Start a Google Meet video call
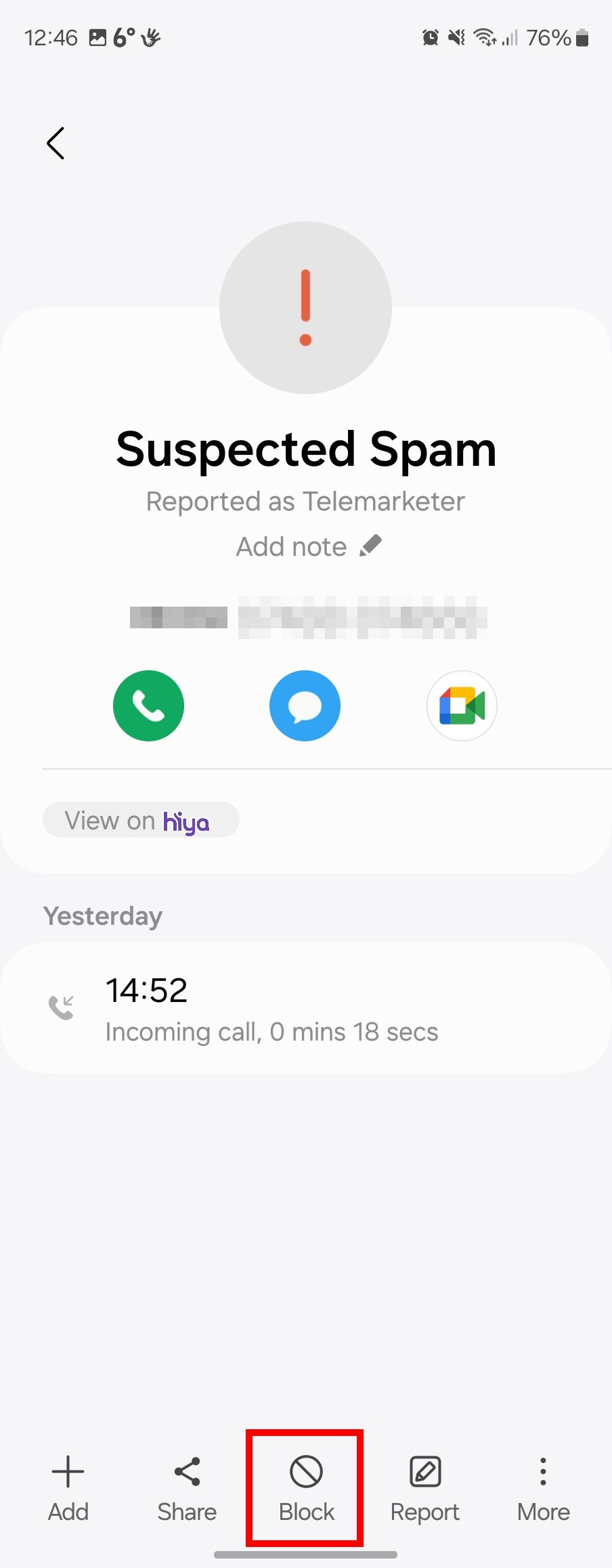 point(462,705)
